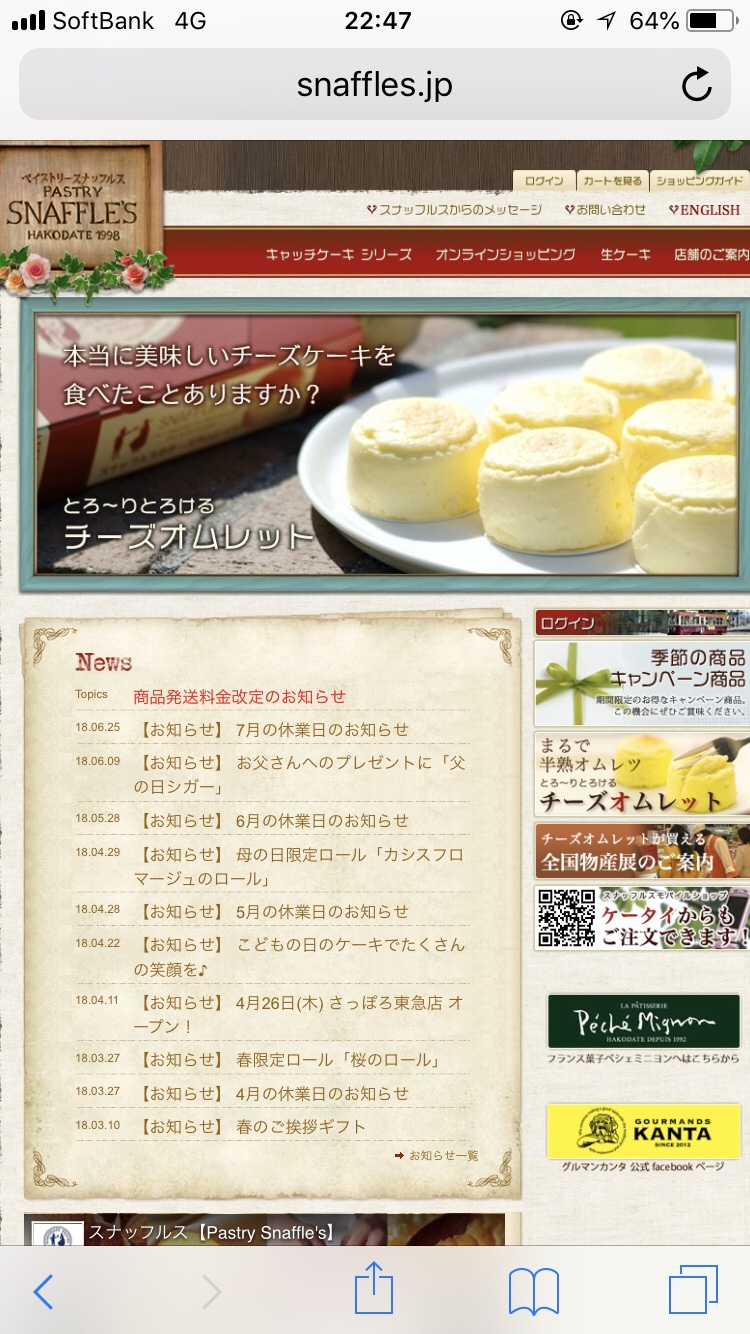Open the さっぽろ東急店 オープン news item
This screenshot has height=1334, width=750.
300,1014
